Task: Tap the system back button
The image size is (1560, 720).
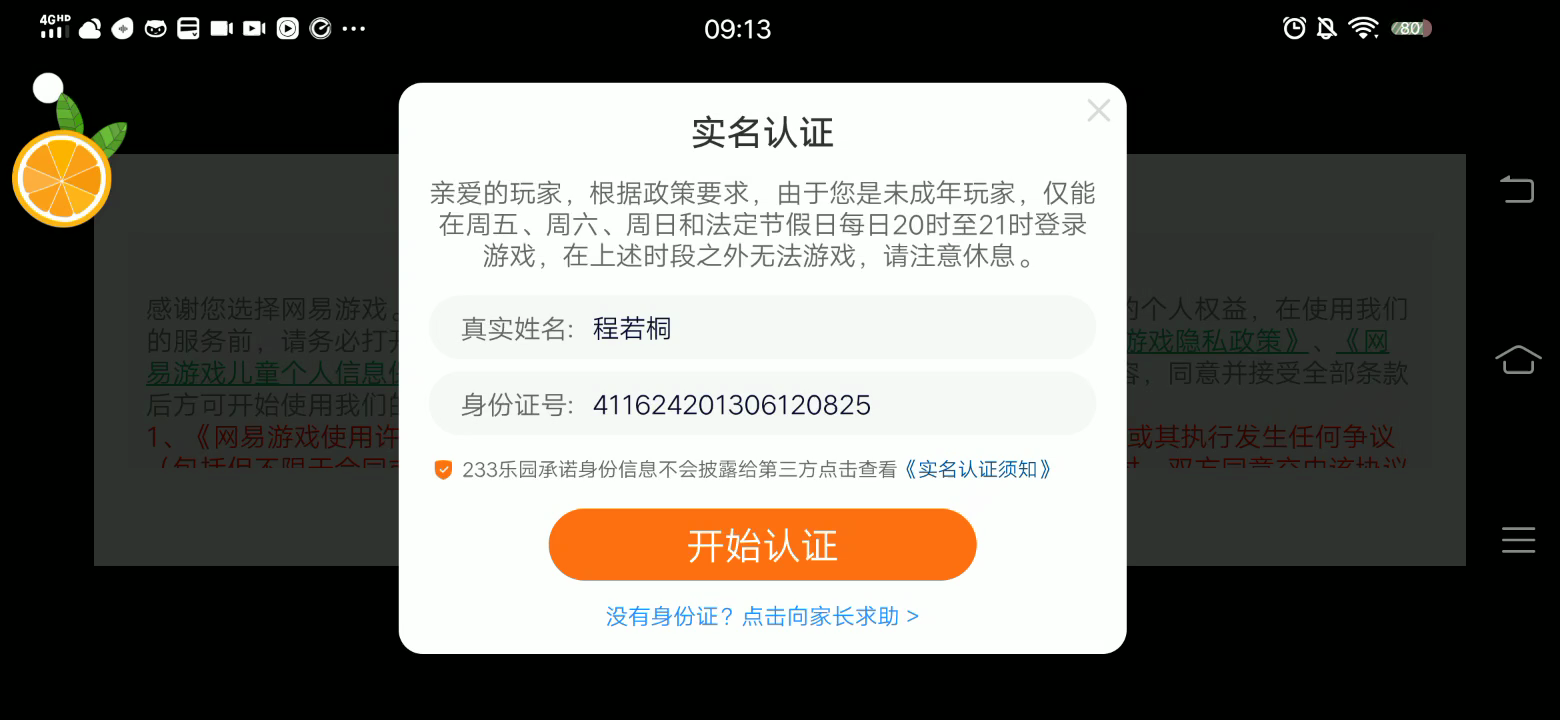Action: click(x=1517, y=189)
